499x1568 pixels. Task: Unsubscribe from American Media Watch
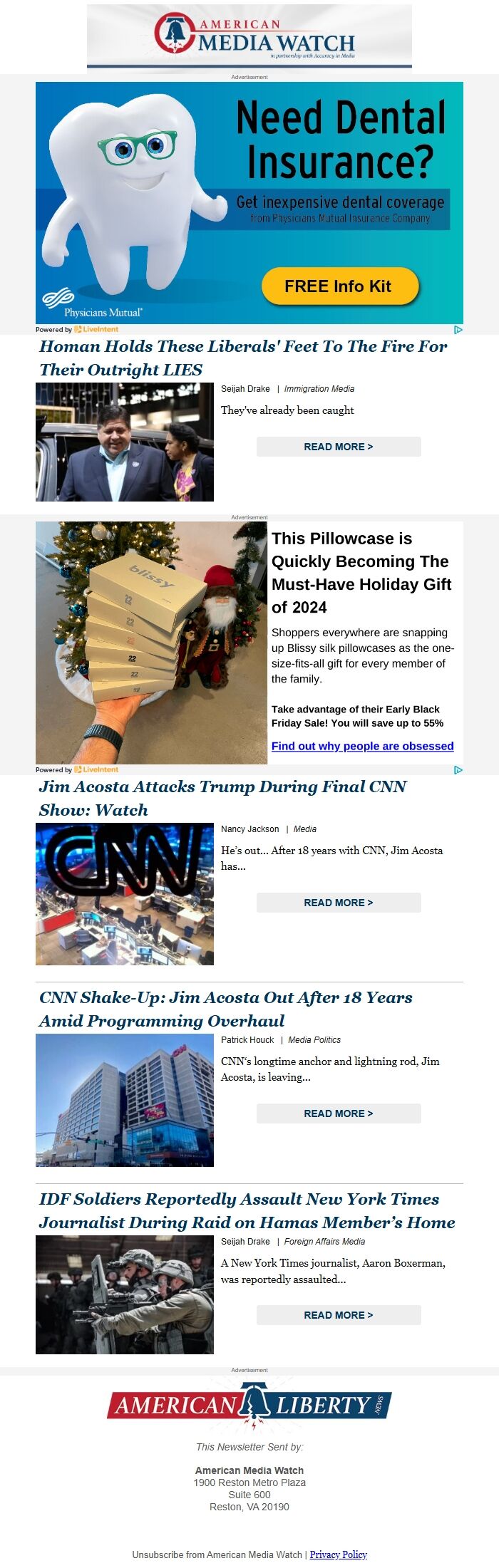coord(217,1554)
